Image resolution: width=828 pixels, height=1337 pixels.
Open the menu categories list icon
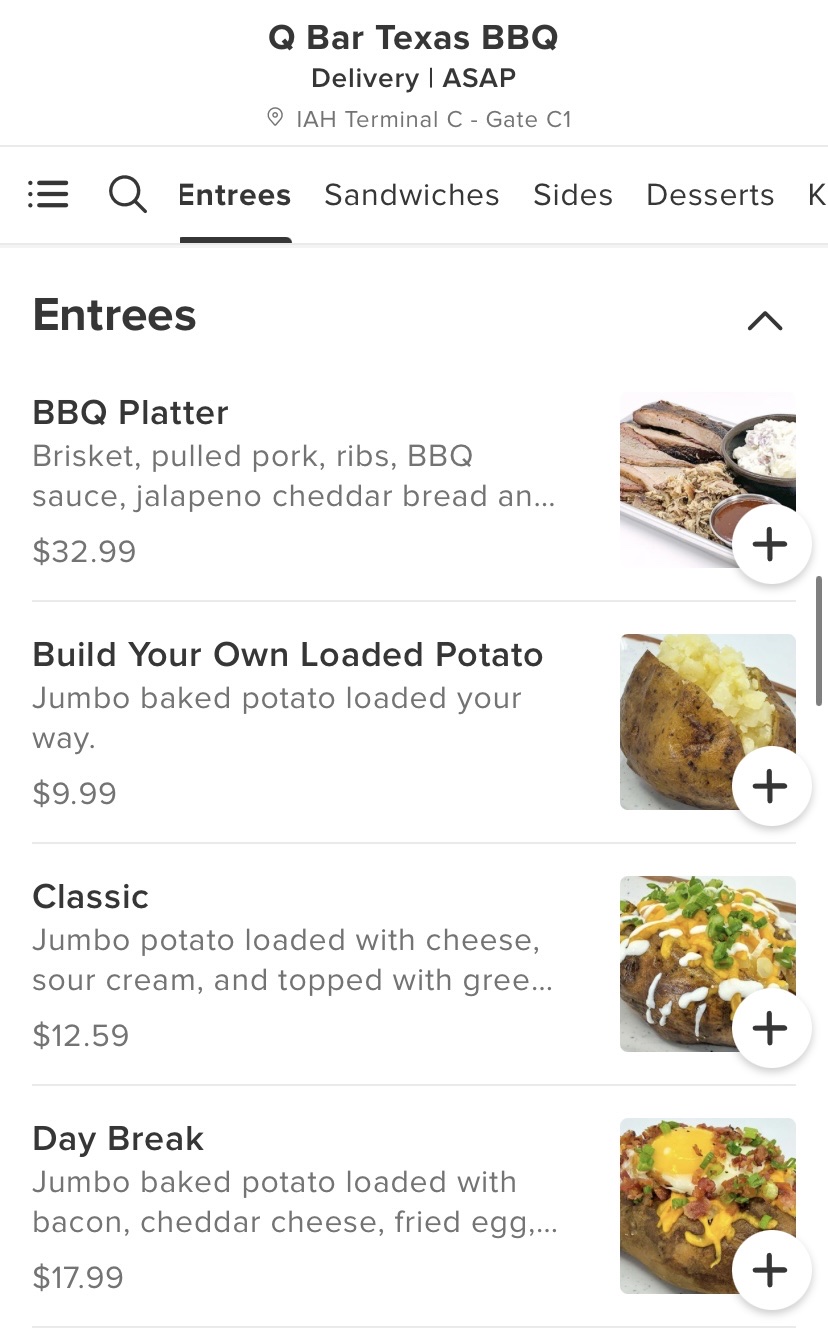48,194
